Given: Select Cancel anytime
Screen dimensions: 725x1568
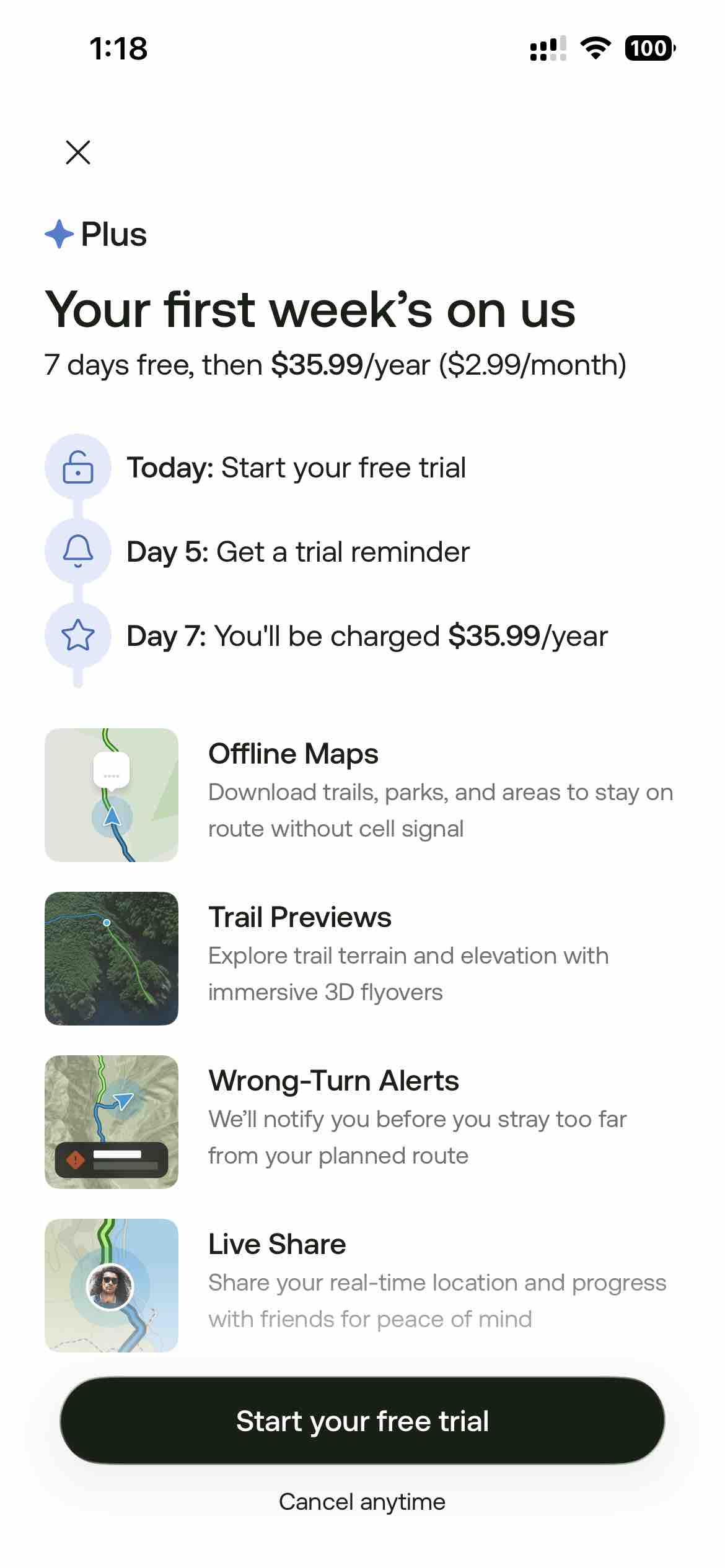Looking at the screenshot, I should tap(362, 1500).
